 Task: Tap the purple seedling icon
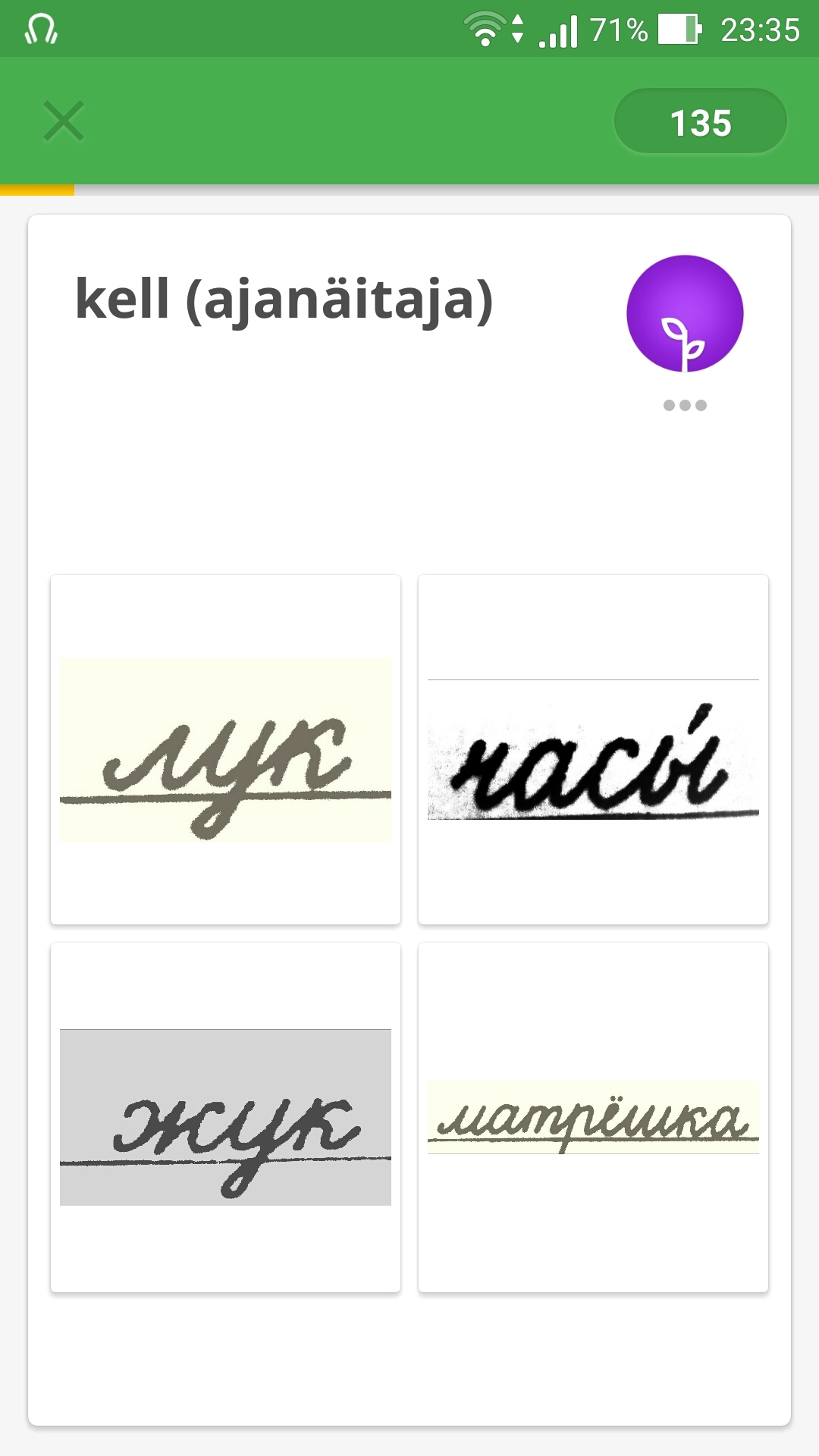[x=685, y=313]
